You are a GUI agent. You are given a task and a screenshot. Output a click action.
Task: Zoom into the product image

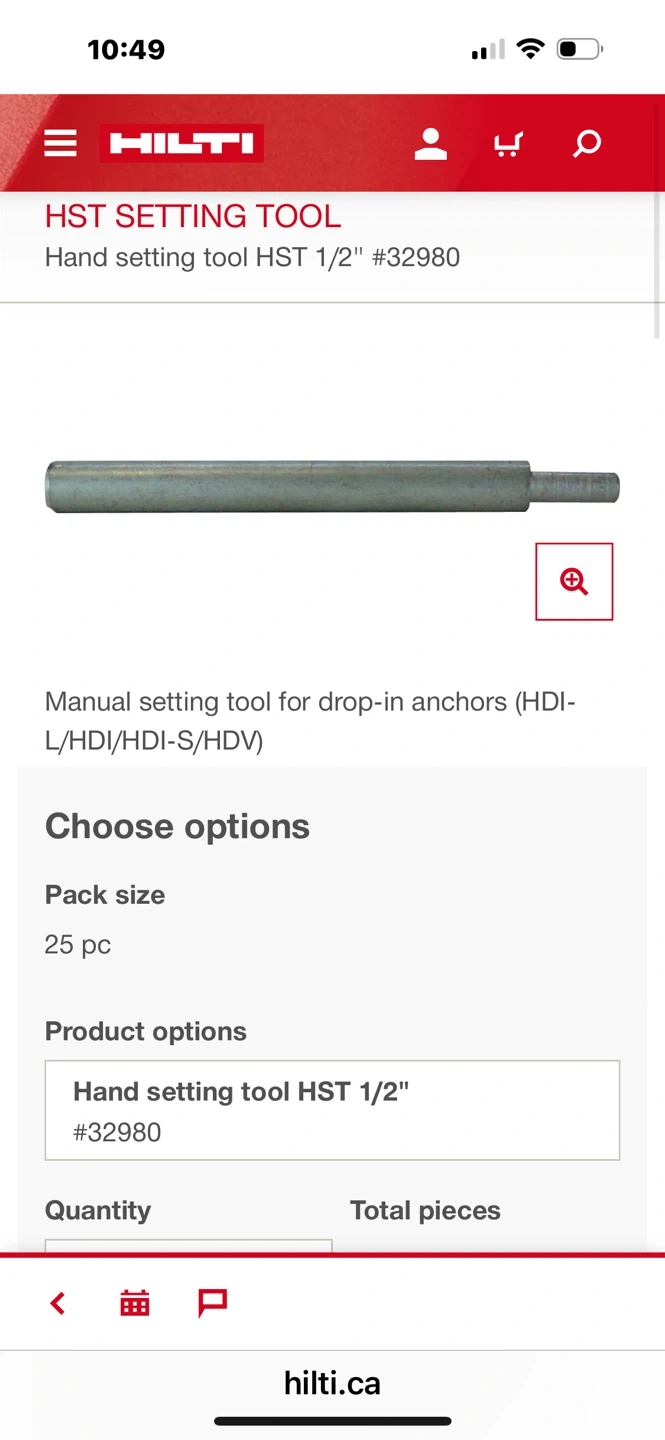tap(574, 582)
